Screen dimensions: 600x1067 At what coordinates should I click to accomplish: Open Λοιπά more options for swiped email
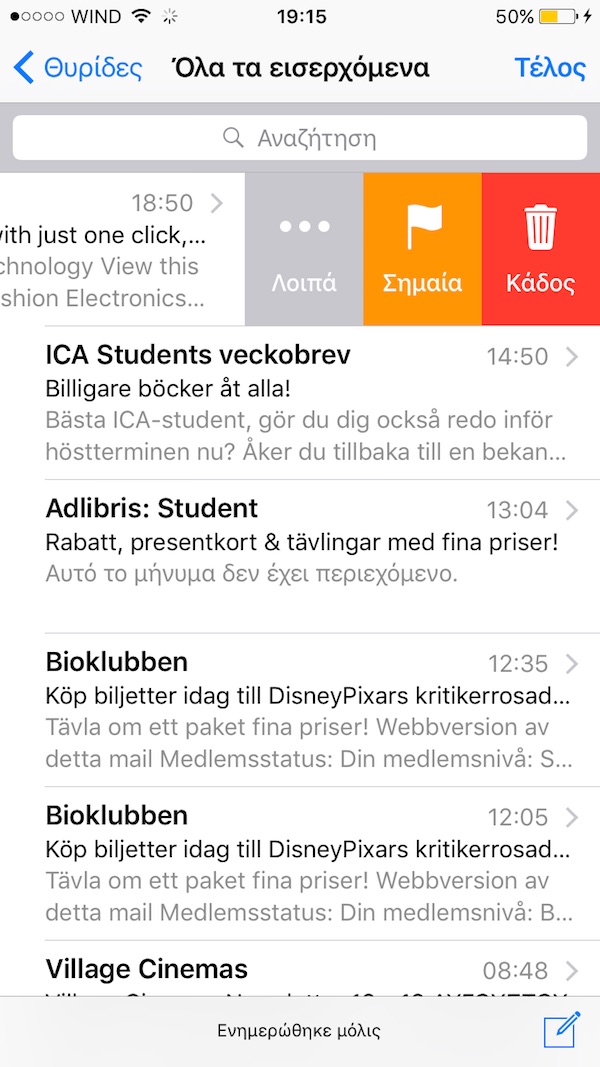(304, 249)
